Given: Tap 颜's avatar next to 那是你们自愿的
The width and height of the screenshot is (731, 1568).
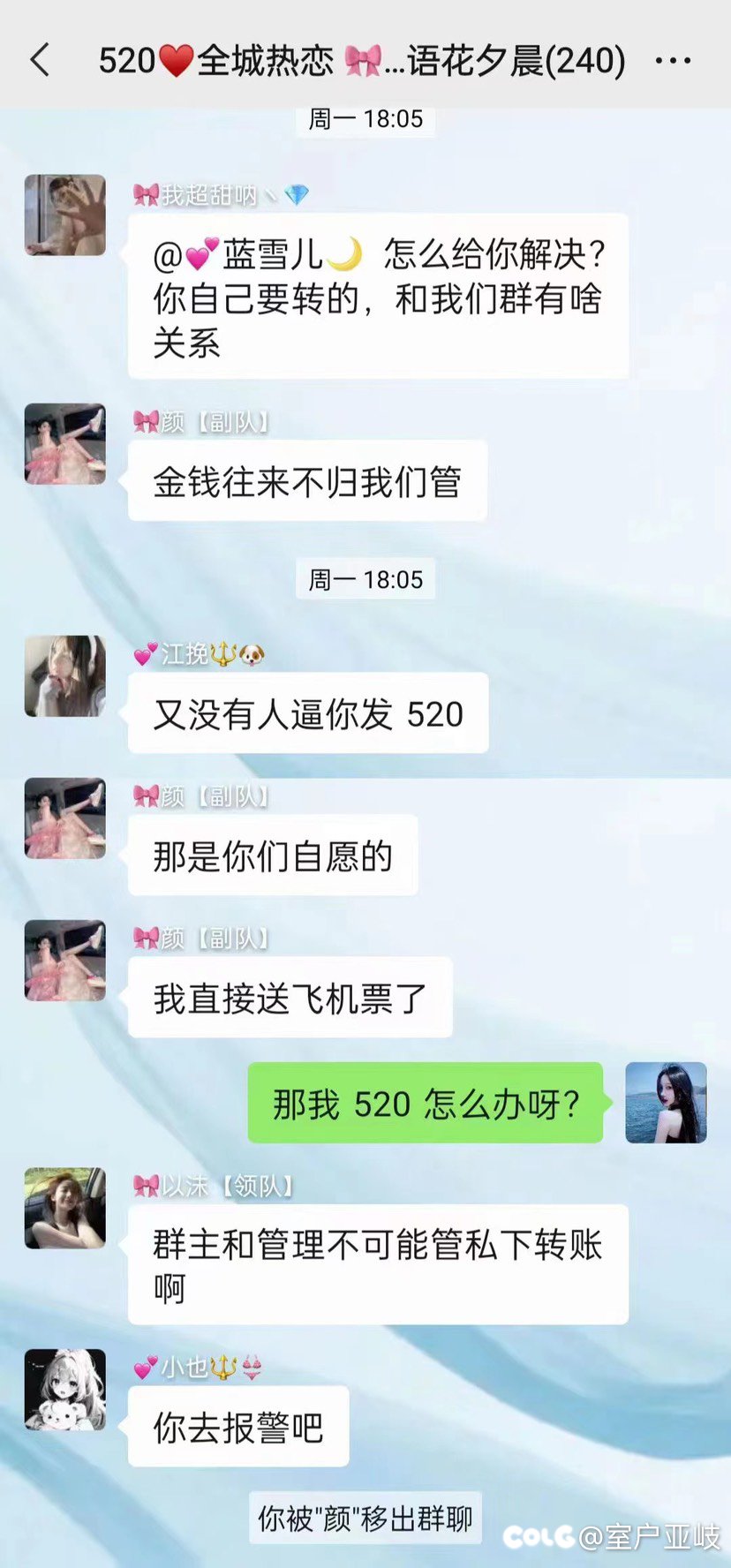Looking at the screenshot, I should (64, 818).
